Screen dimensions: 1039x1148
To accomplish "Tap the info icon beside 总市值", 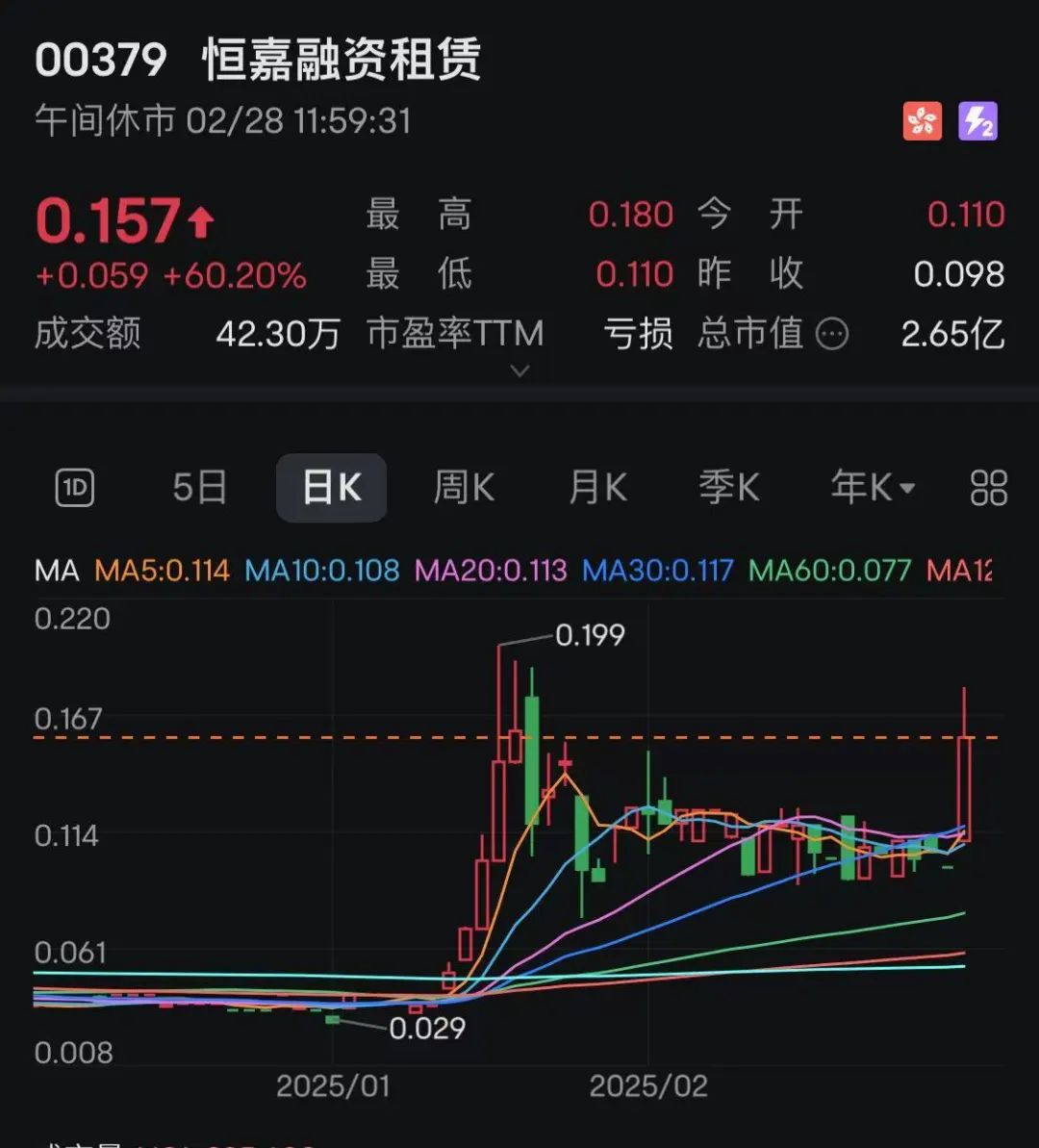I will (832, 334).
